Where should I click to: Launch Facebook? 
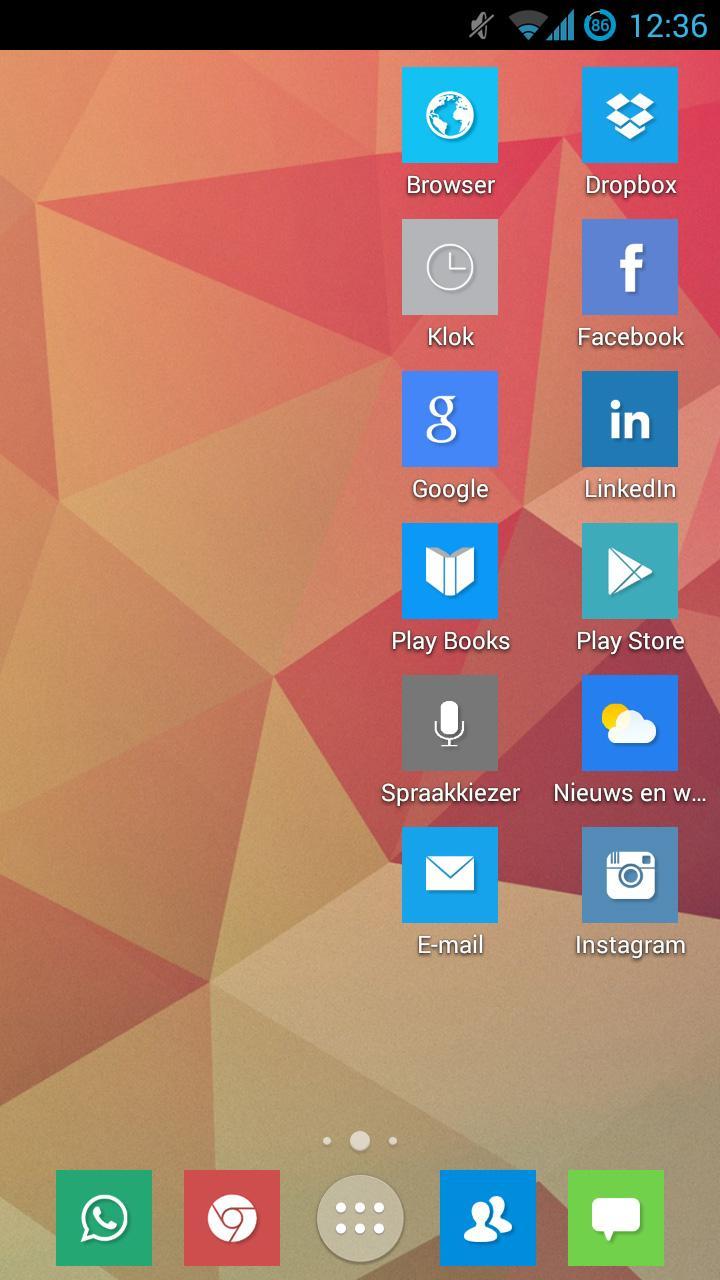point(630,267)
